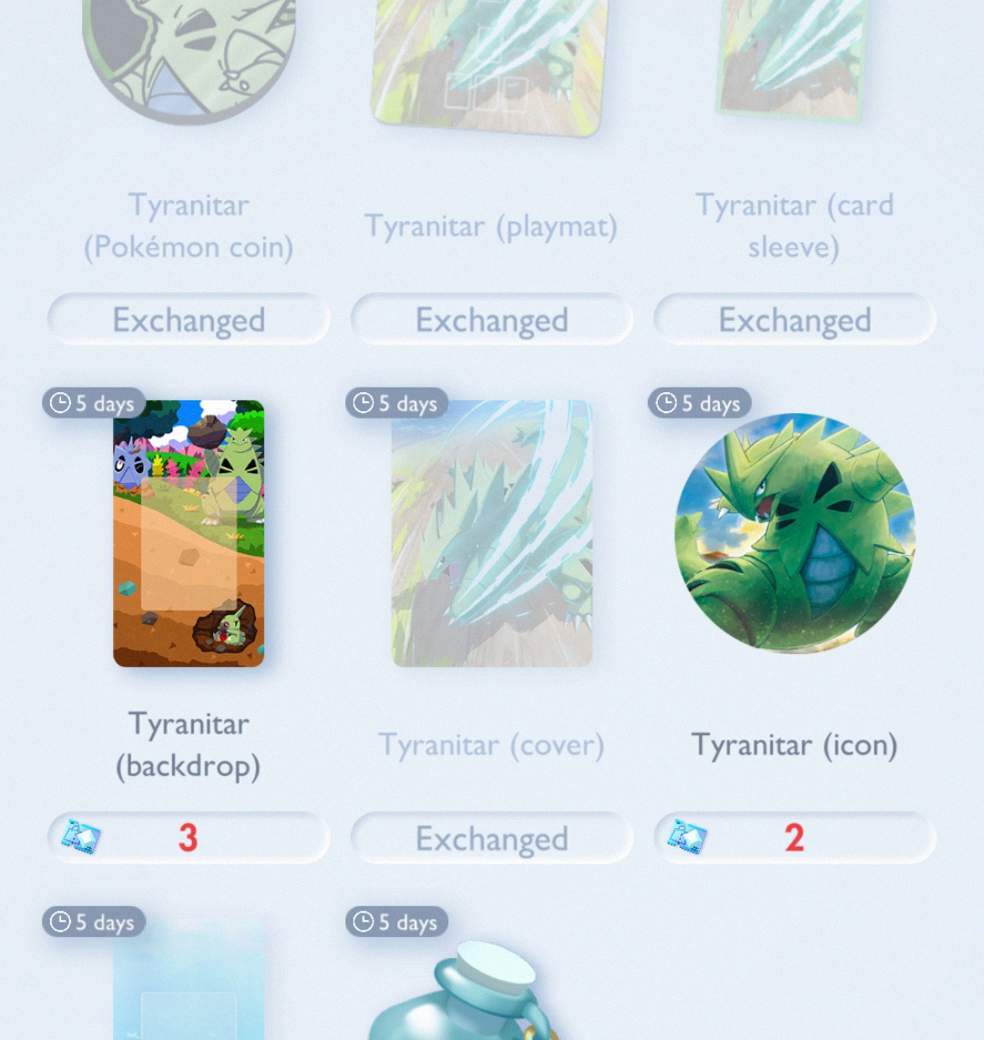The width and height of the screenshot is (984, 1040).
Task: Open the Tyranitar cover item
Action: [x=491, y=533]
